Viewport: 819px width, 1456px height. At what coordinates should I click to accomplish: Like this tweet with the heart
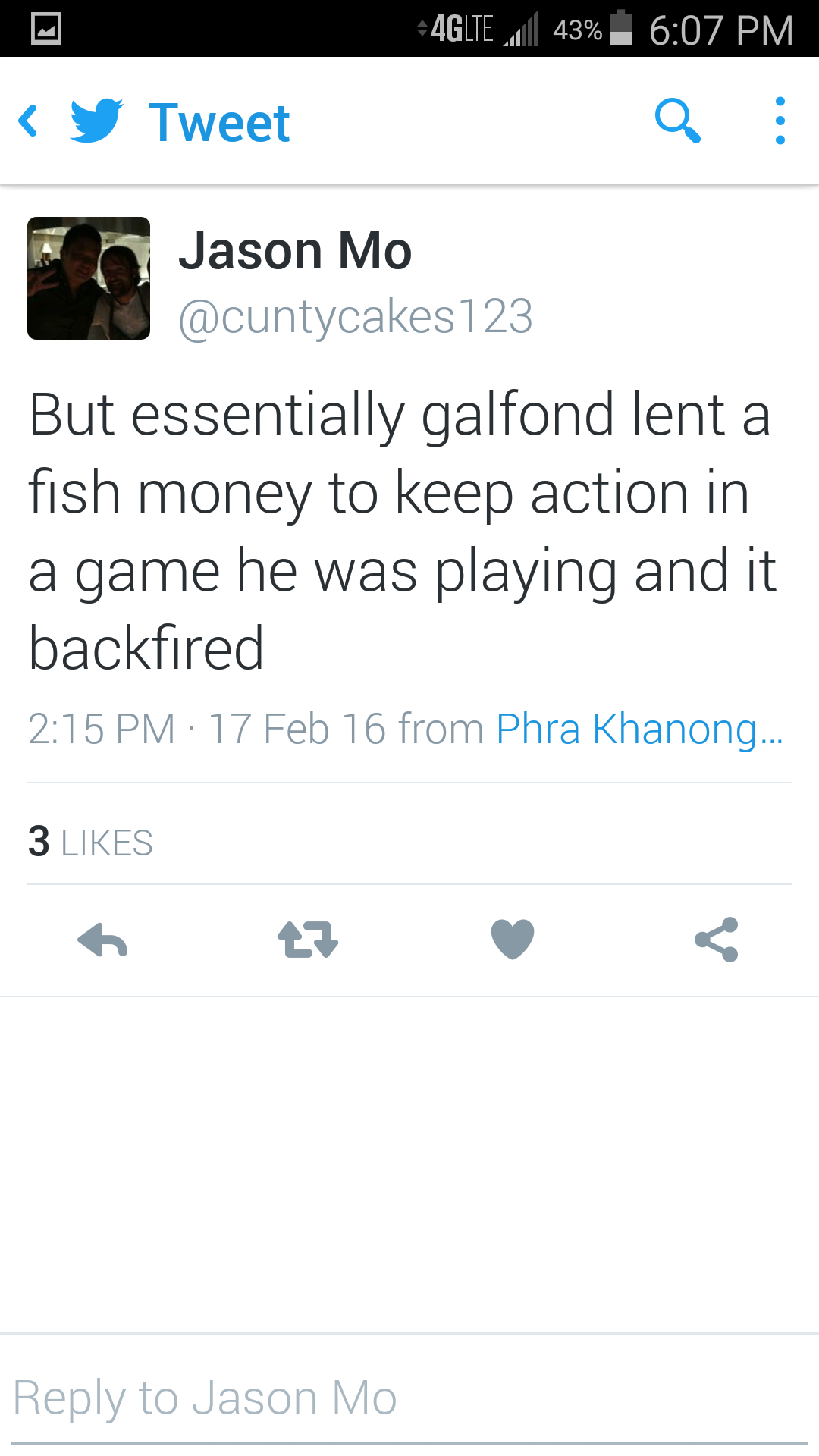[513, 939]
